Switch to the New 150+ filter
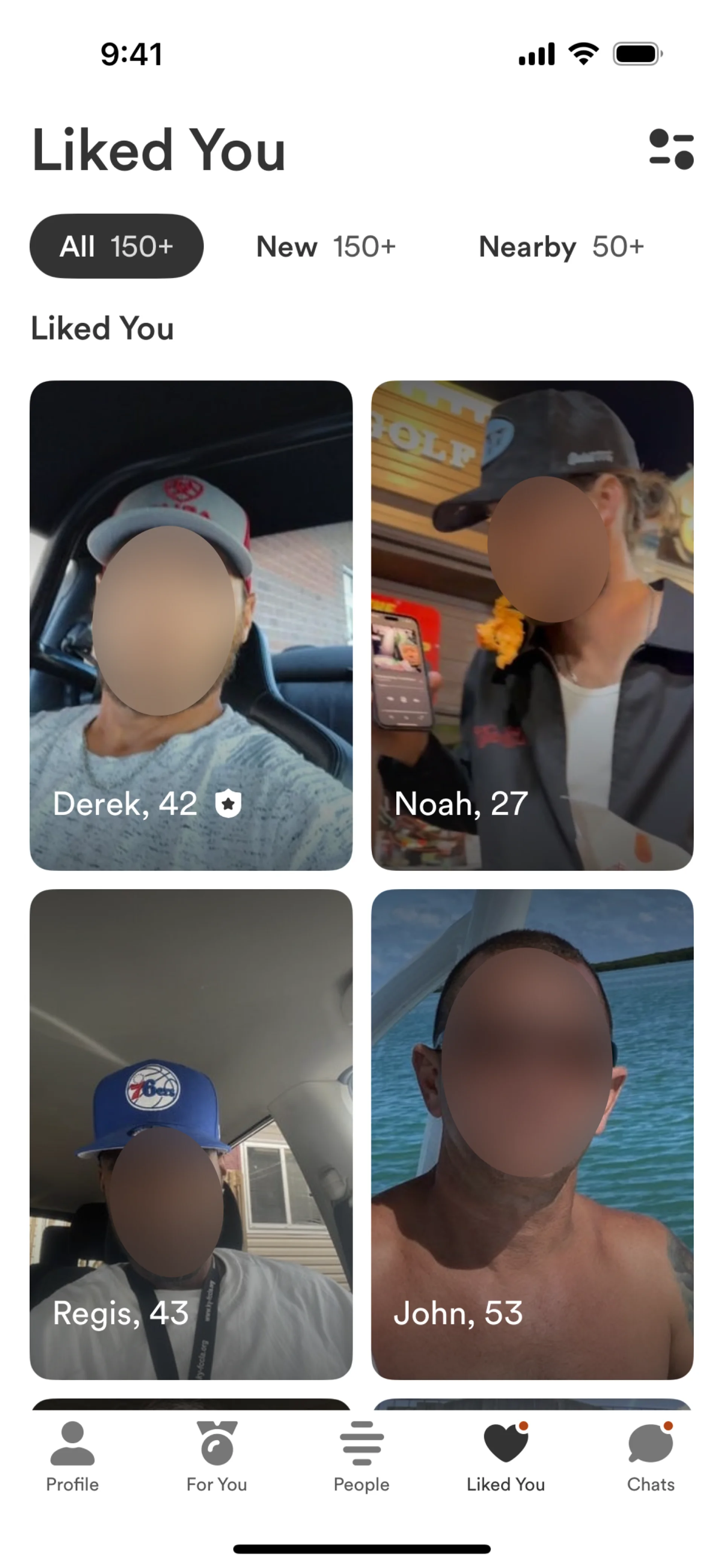Image resolution: width=723 pixels, height=1568 pixels. (326, 246)
